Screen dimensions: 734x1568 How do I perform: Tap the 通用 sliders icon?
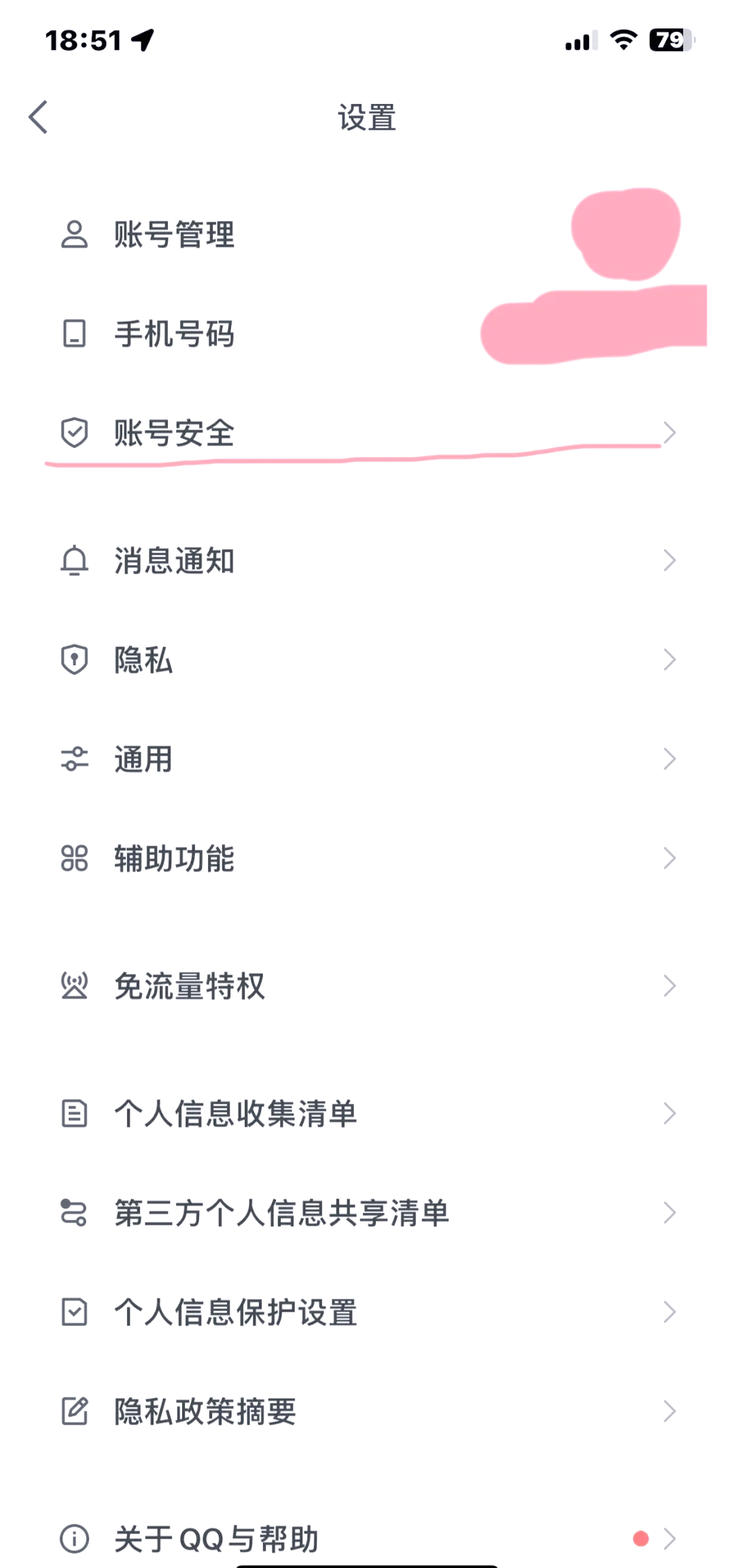[75, 759]
